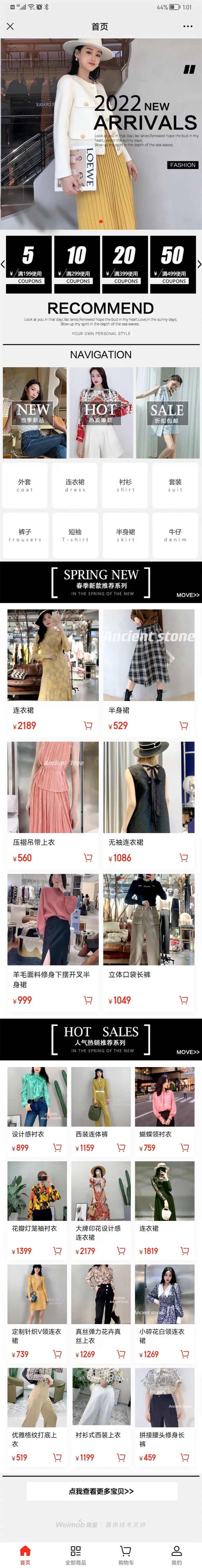Select the 短袖 T-shirt category
The height and width of the screenshot is (1568, 202).
[75, 535]
